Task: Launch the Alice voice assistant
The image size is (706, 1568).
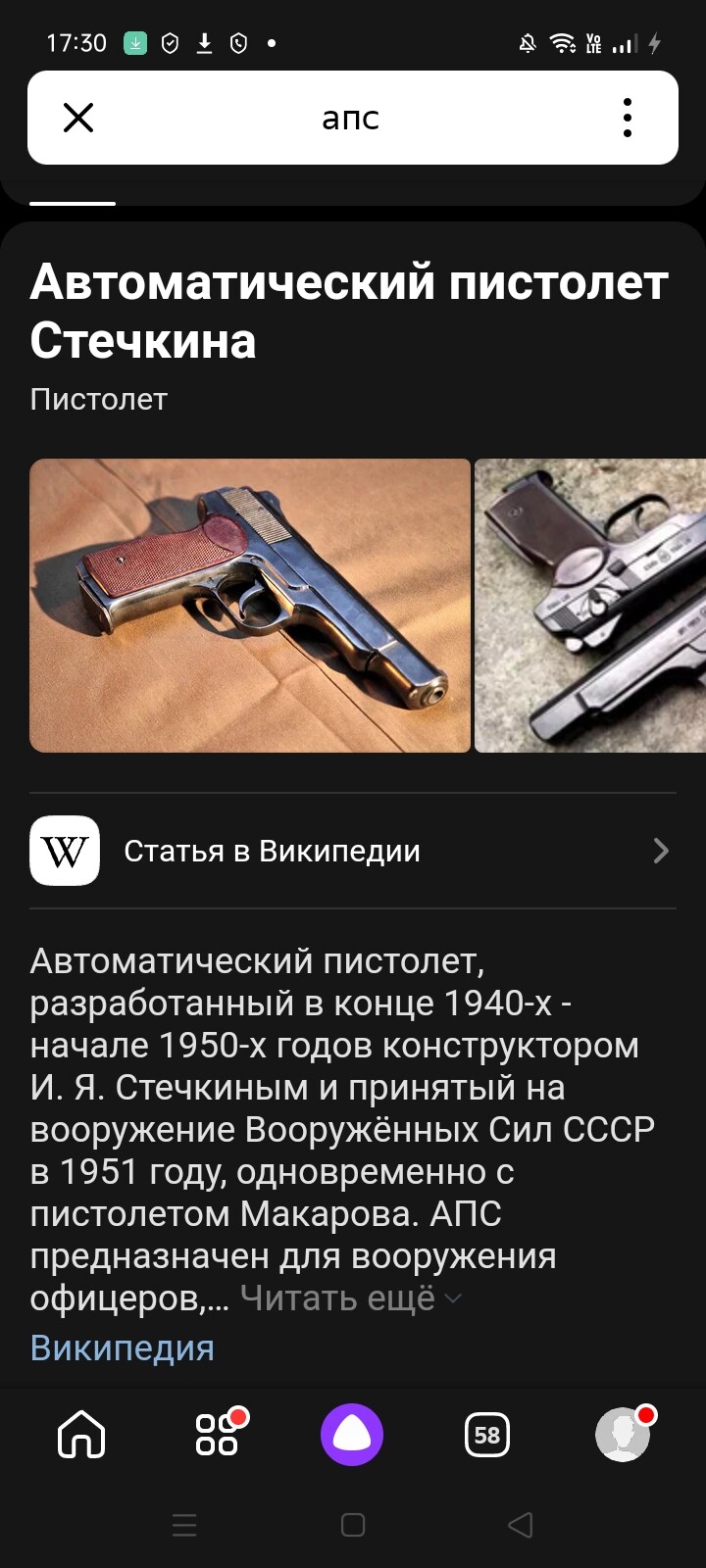Action: 352,1435
